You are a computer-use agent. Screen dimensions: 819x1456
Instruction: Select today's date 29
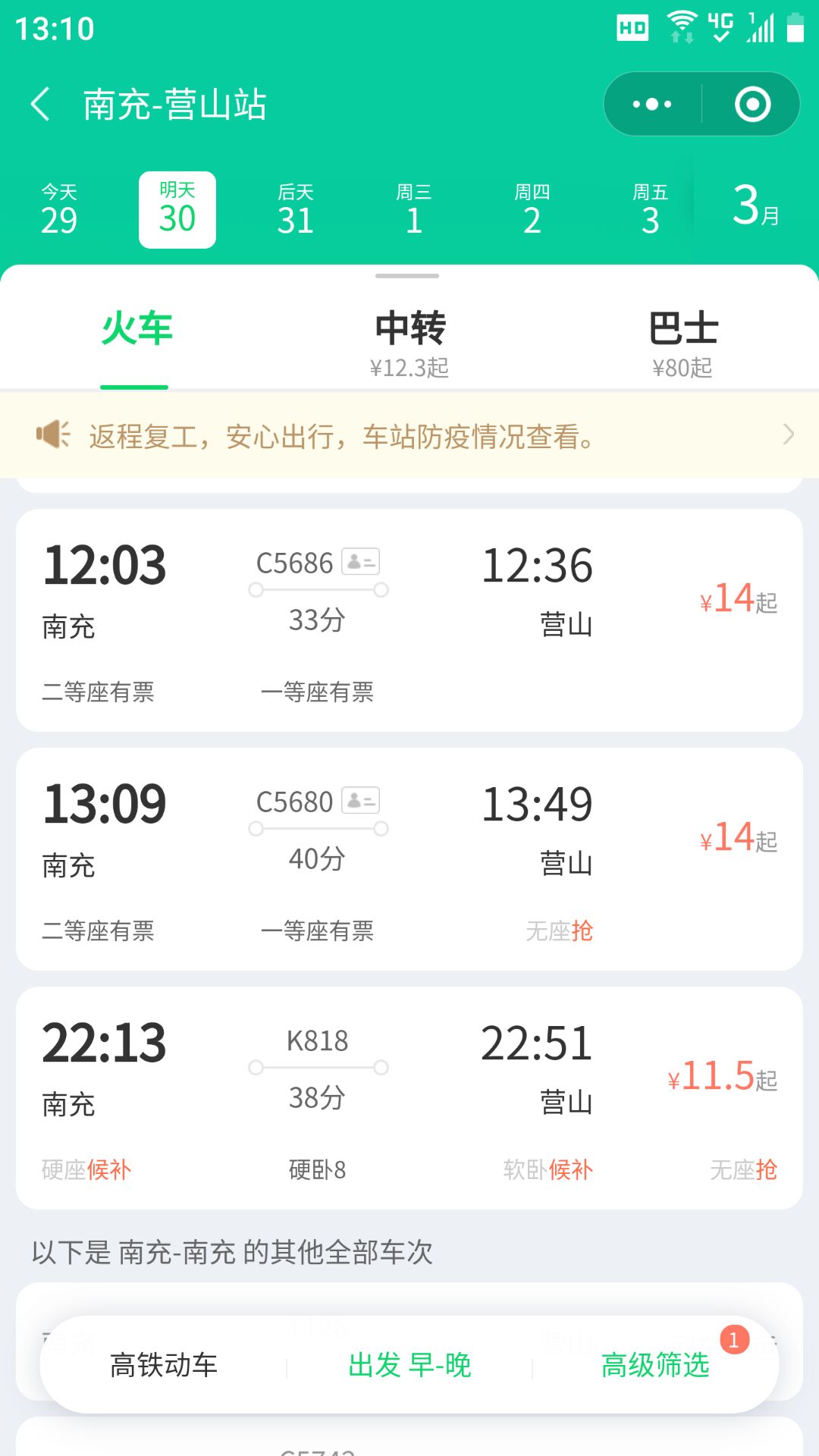click(x=59, y=210)
